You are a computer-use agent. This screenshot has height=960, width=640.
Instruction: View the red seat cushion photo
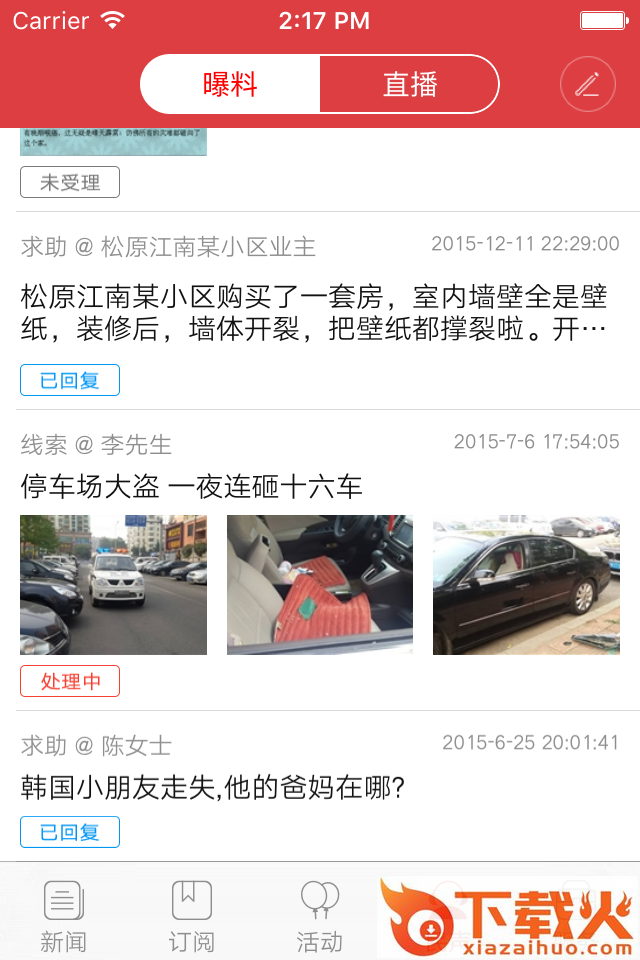(320, 585)
